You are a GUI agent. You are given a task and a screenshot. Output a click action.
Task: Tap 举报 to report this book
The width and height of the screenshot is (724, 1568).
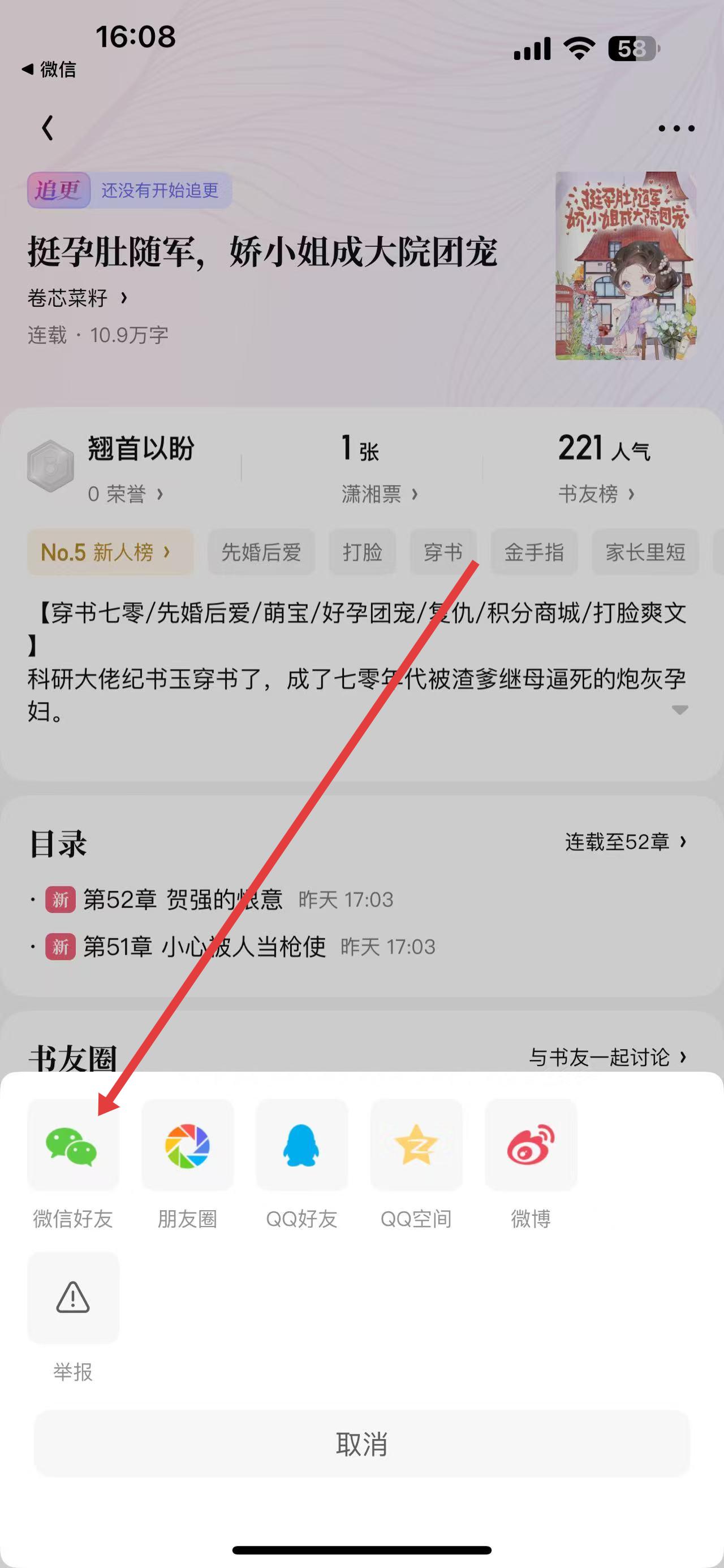click(x=72, y=1298)
